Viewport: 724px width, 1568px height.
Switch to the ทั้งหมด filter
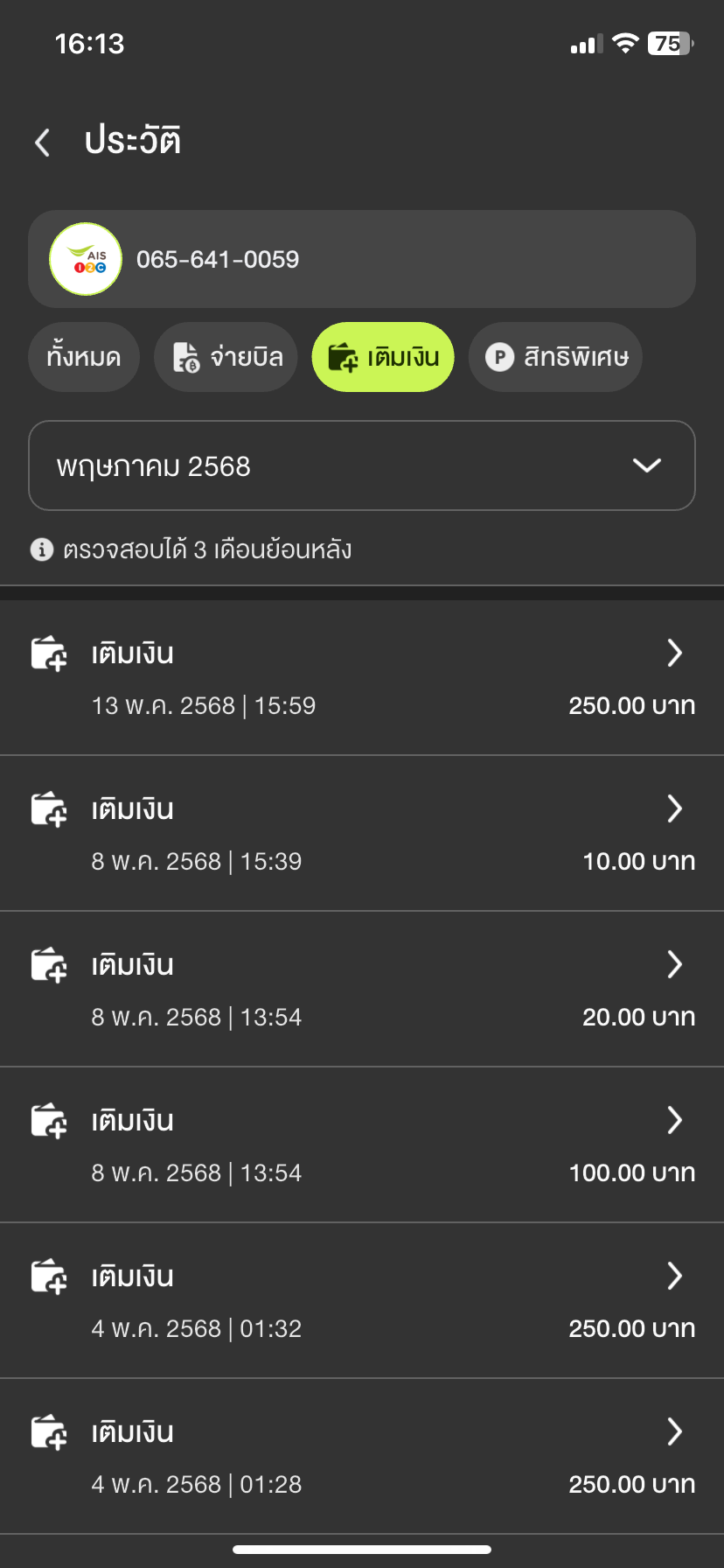coord(84,357)
